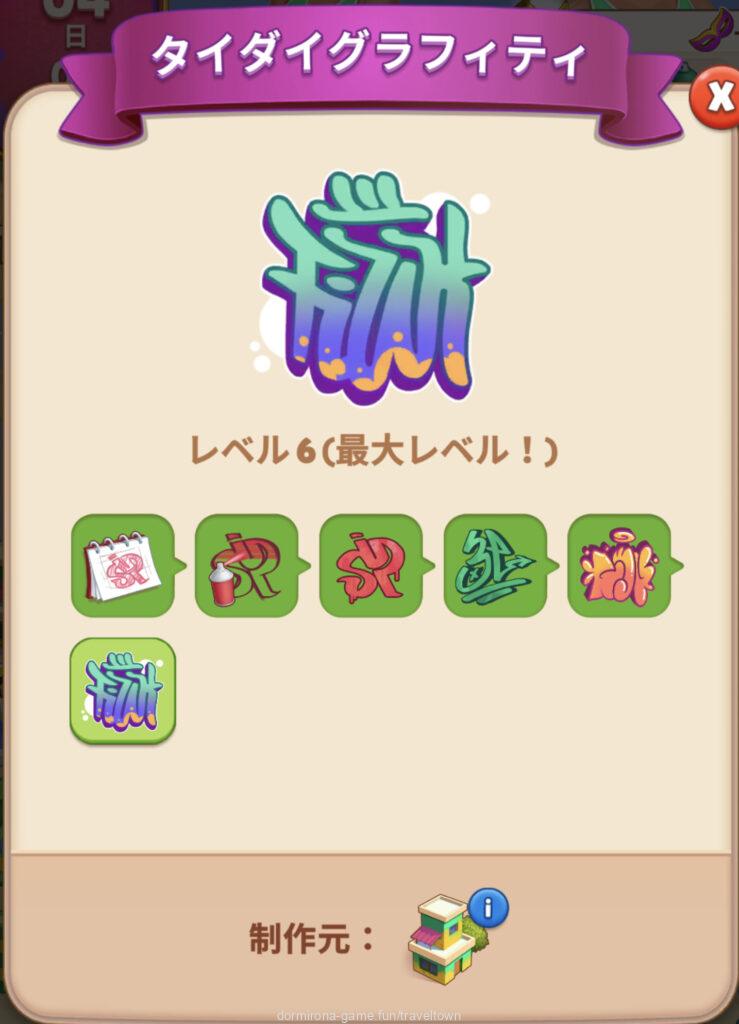The width and height of the screenshot is (739, 1024).
Task: Select the level 3 red graffiti item
Action: pos(370,566)
